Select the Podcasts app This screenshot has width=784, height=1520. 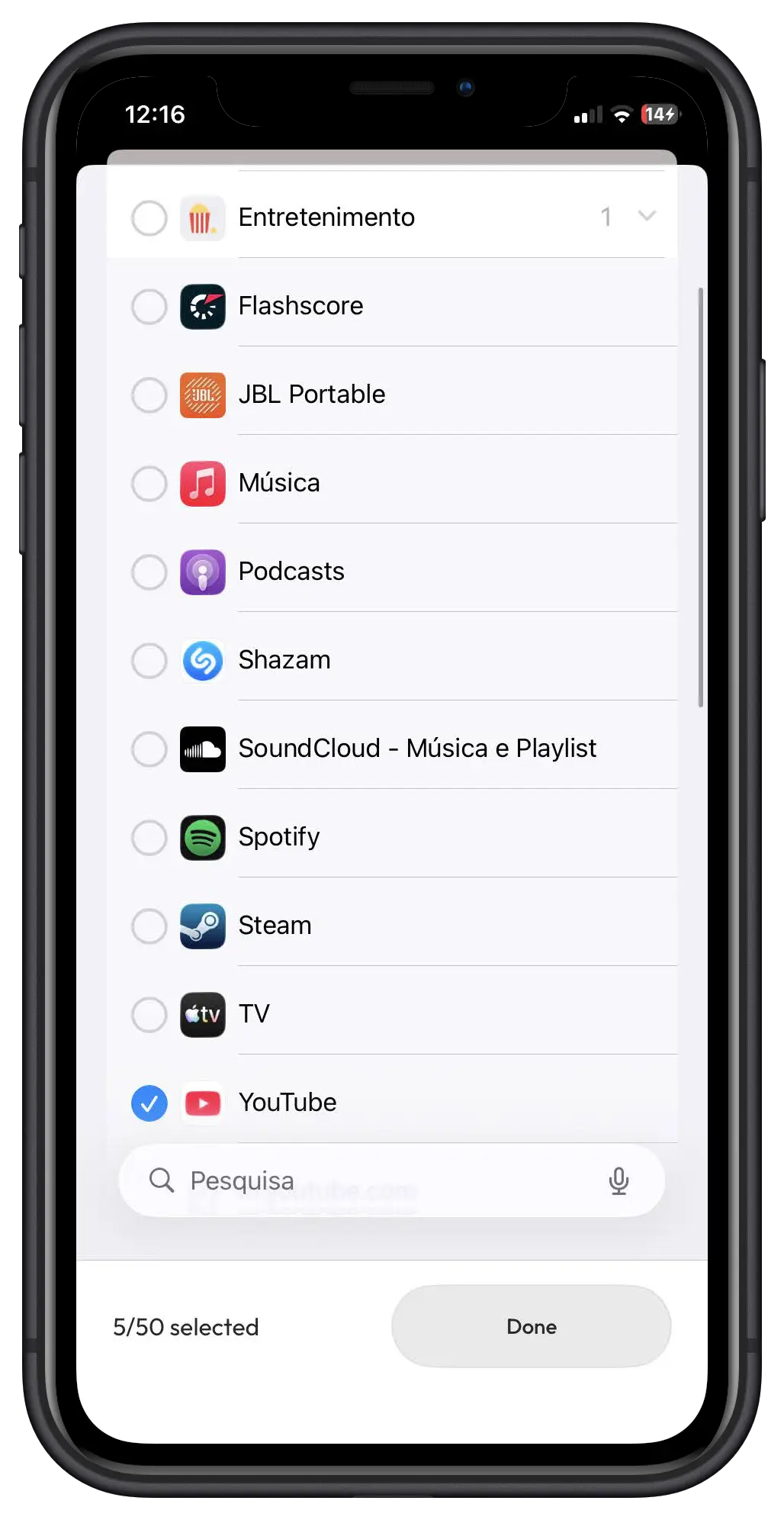click(149, 572)
